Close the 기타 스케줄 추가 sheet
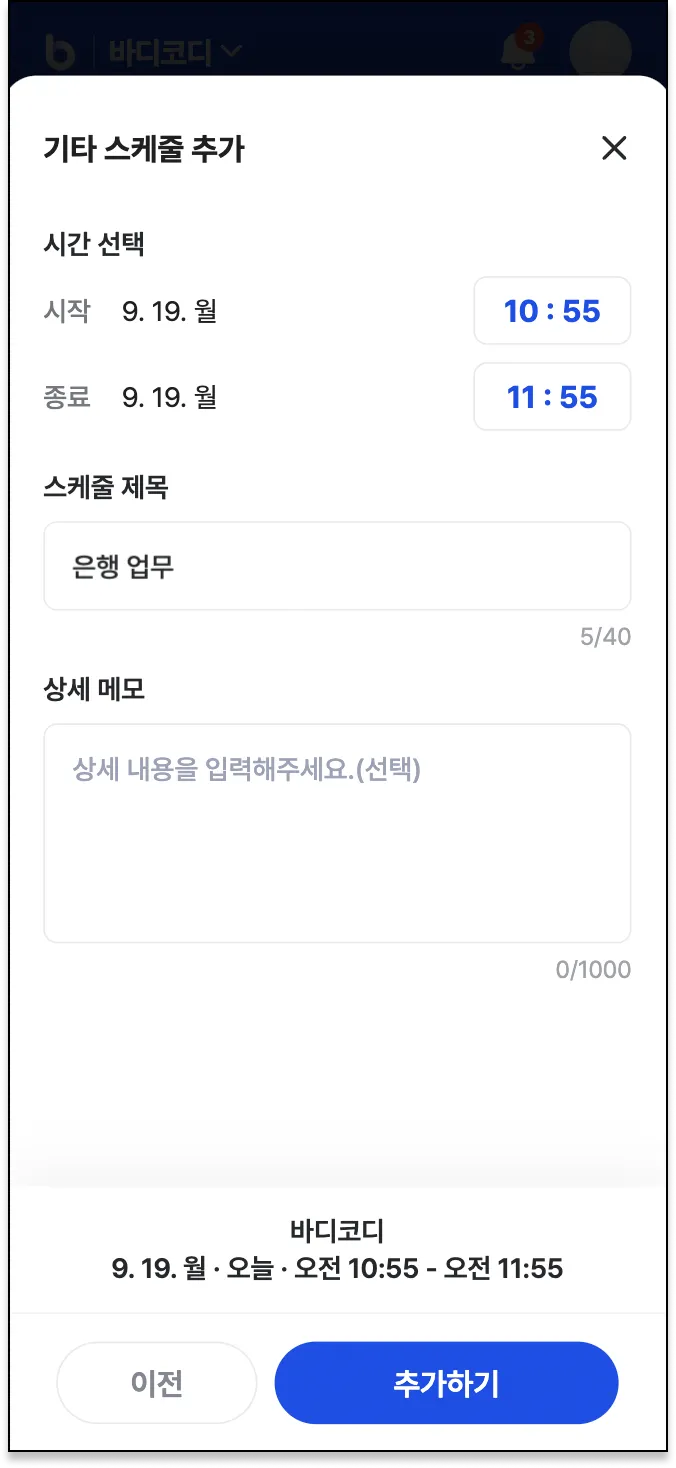Viewport: 676px width, 1468px height. (613, 149)
